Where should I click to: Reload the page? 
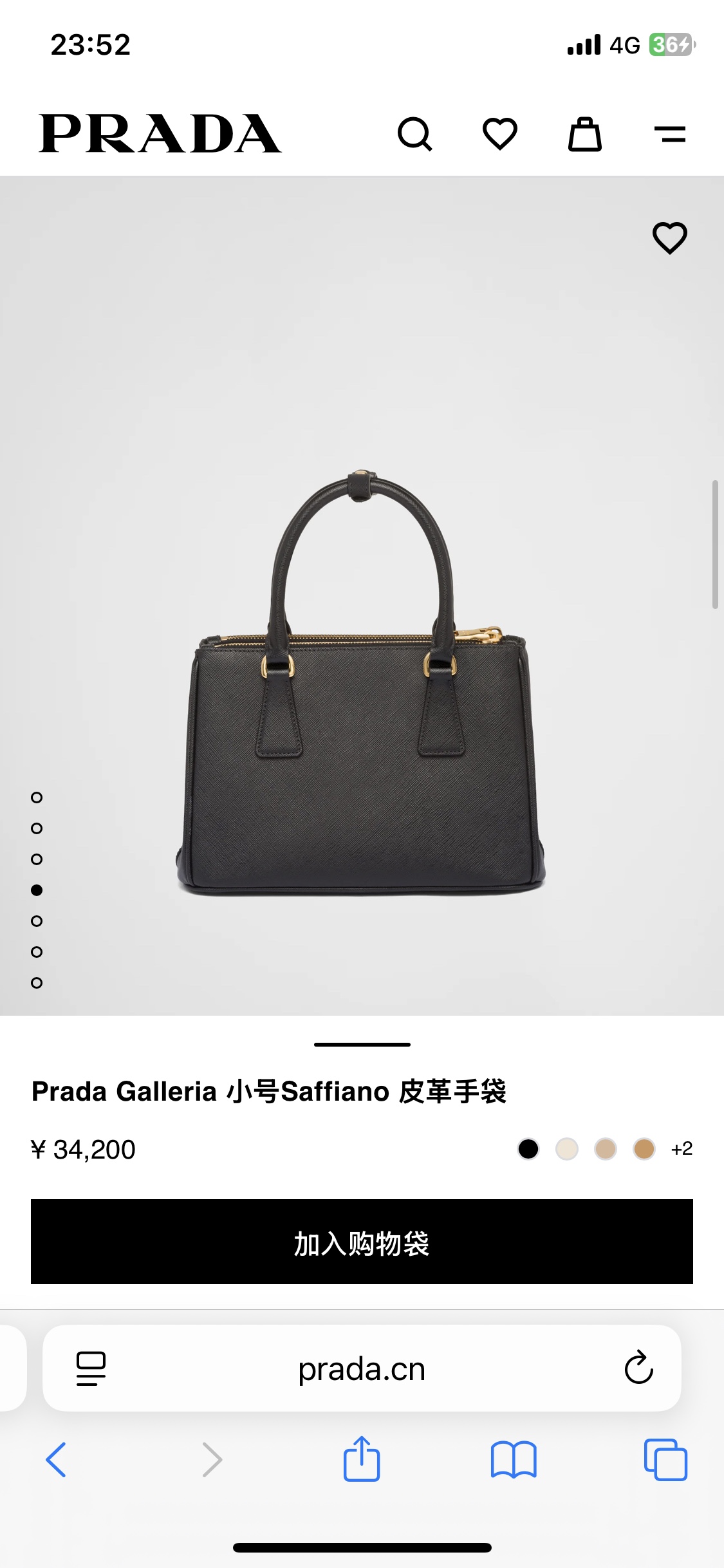638,1367
